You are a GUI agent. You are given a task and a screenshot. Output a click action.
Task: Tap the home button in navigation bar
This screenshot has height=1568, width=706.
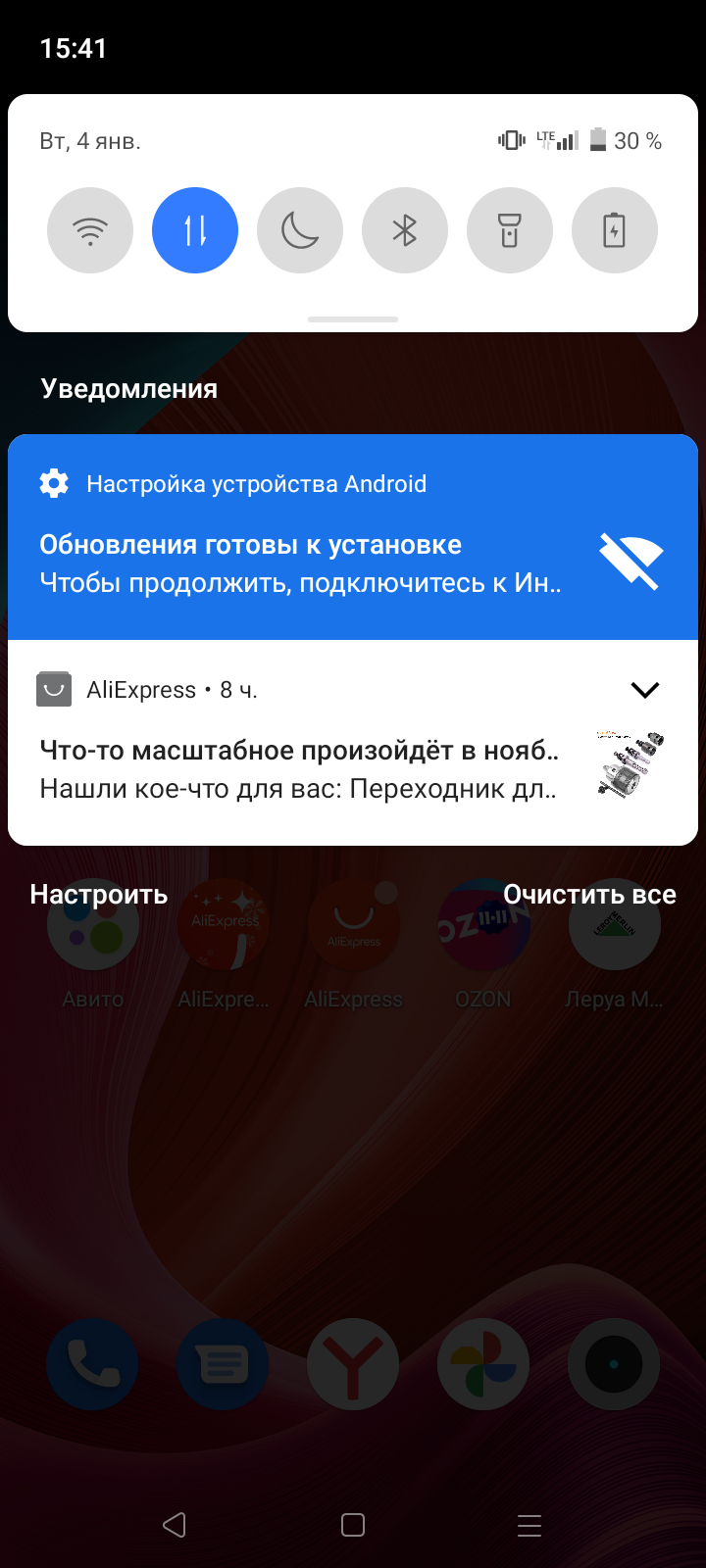(x=353, y=1525)
